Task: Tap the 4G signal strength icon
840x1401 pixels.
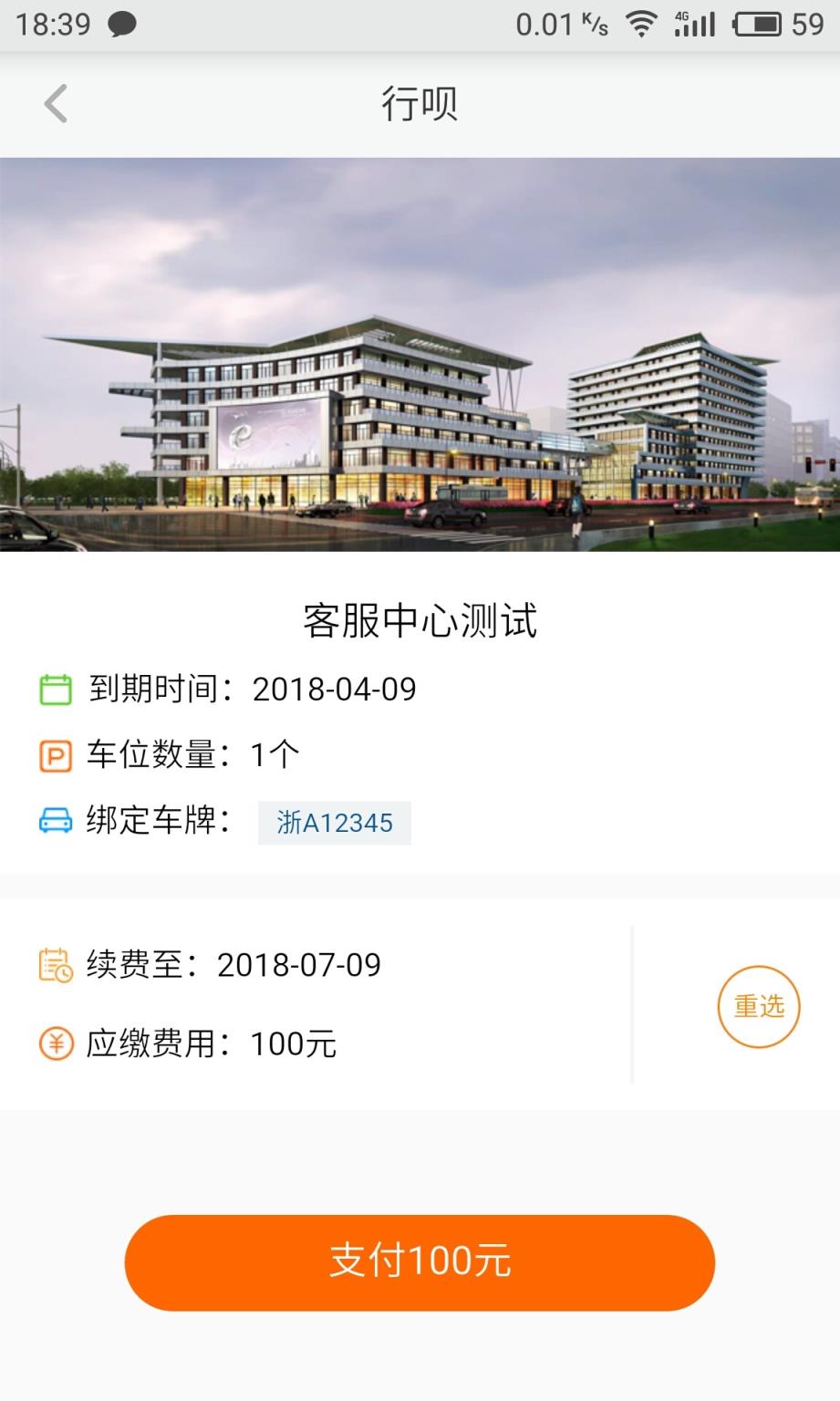Action: pyautogui.click(x=696, y=24)
